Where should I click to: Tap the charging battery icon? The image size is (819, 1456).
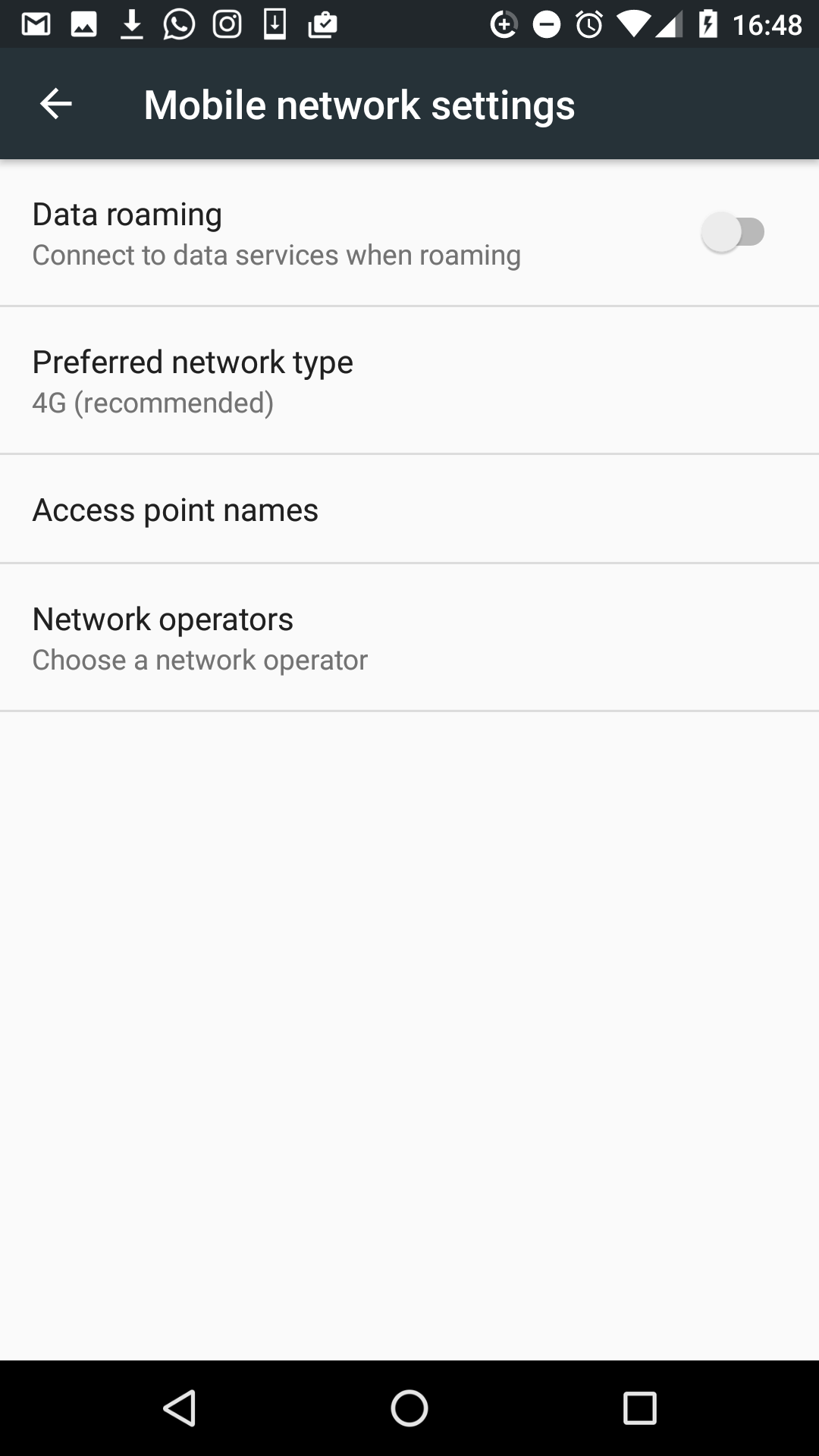[x=709, y=23]
